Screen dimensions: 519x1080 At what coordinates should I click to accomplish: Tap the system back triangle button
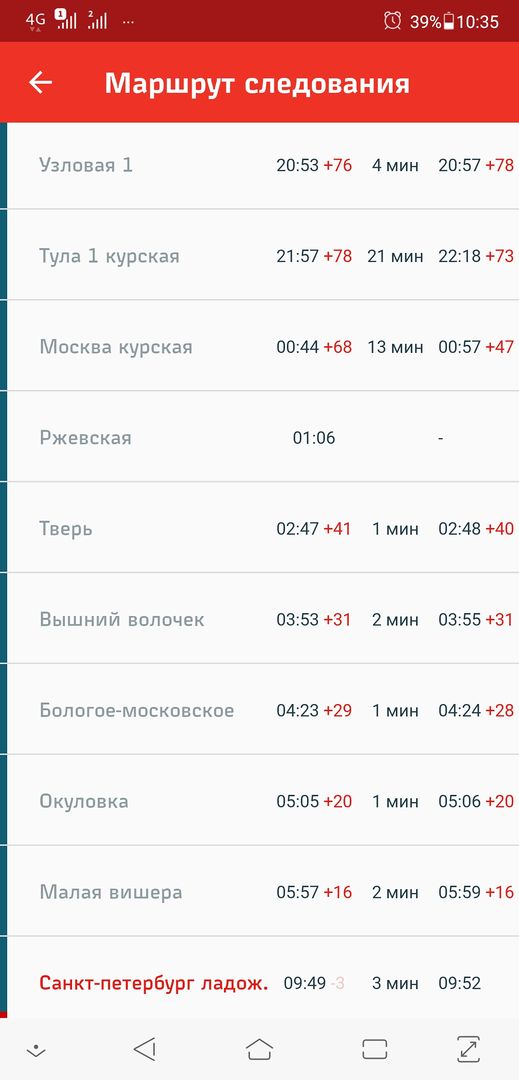(145, 1049)
